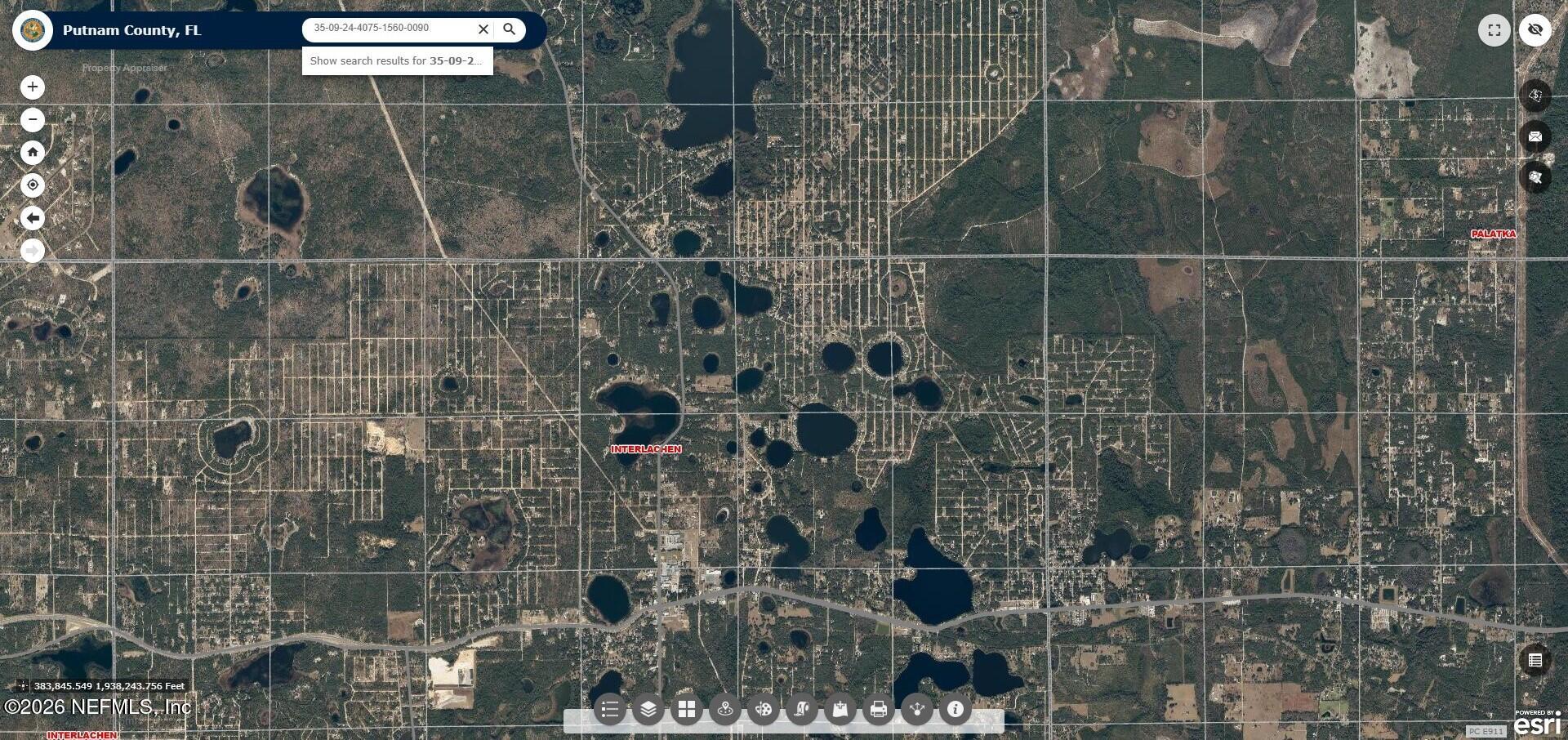Enter fullscreen mode
This screenshot has width=1568, height=740.
1494,30
